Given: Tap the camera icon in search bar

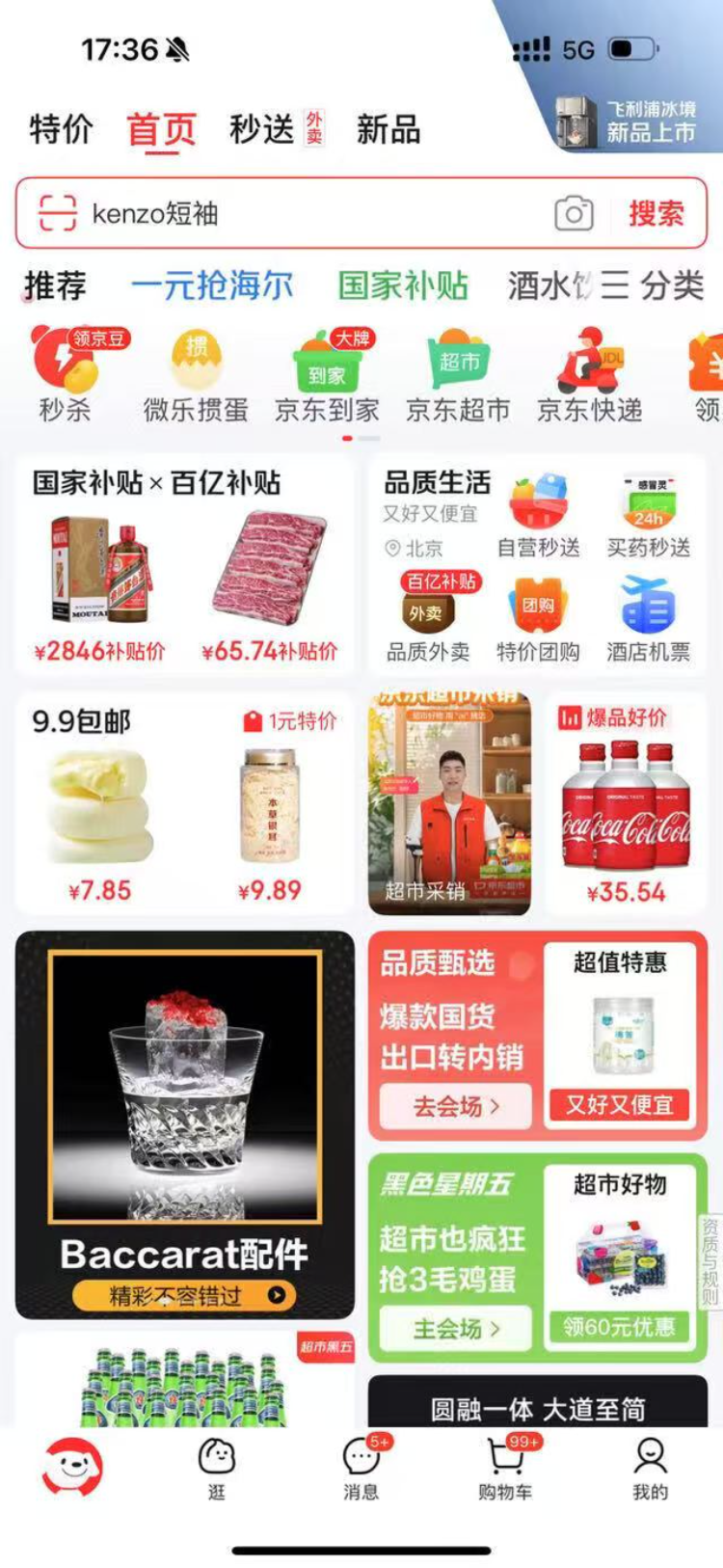Looking at the screenshot, I should click(x=574, y=214).
